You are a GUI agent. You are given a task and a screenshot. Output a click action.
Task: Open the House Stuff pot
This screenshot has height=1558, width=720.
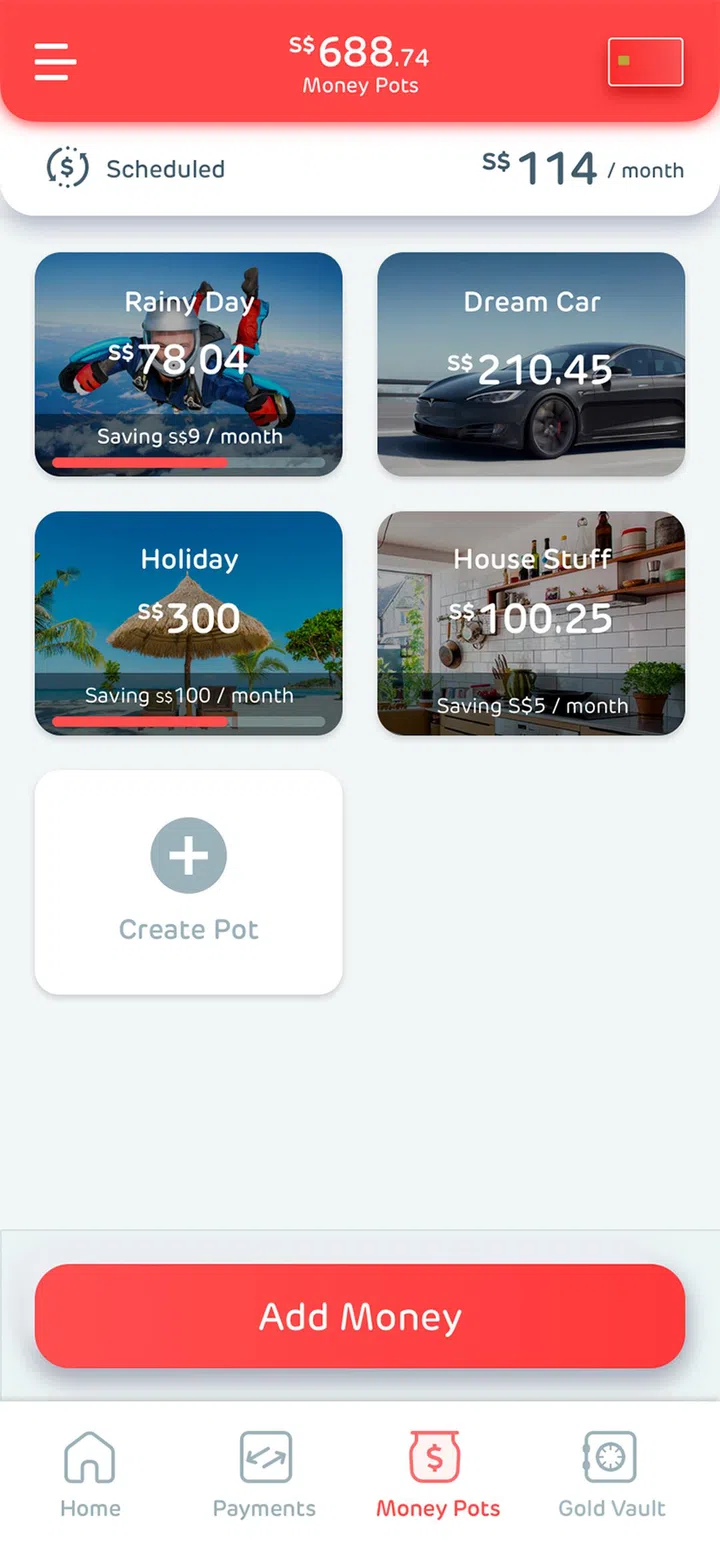tap(531, 623)
